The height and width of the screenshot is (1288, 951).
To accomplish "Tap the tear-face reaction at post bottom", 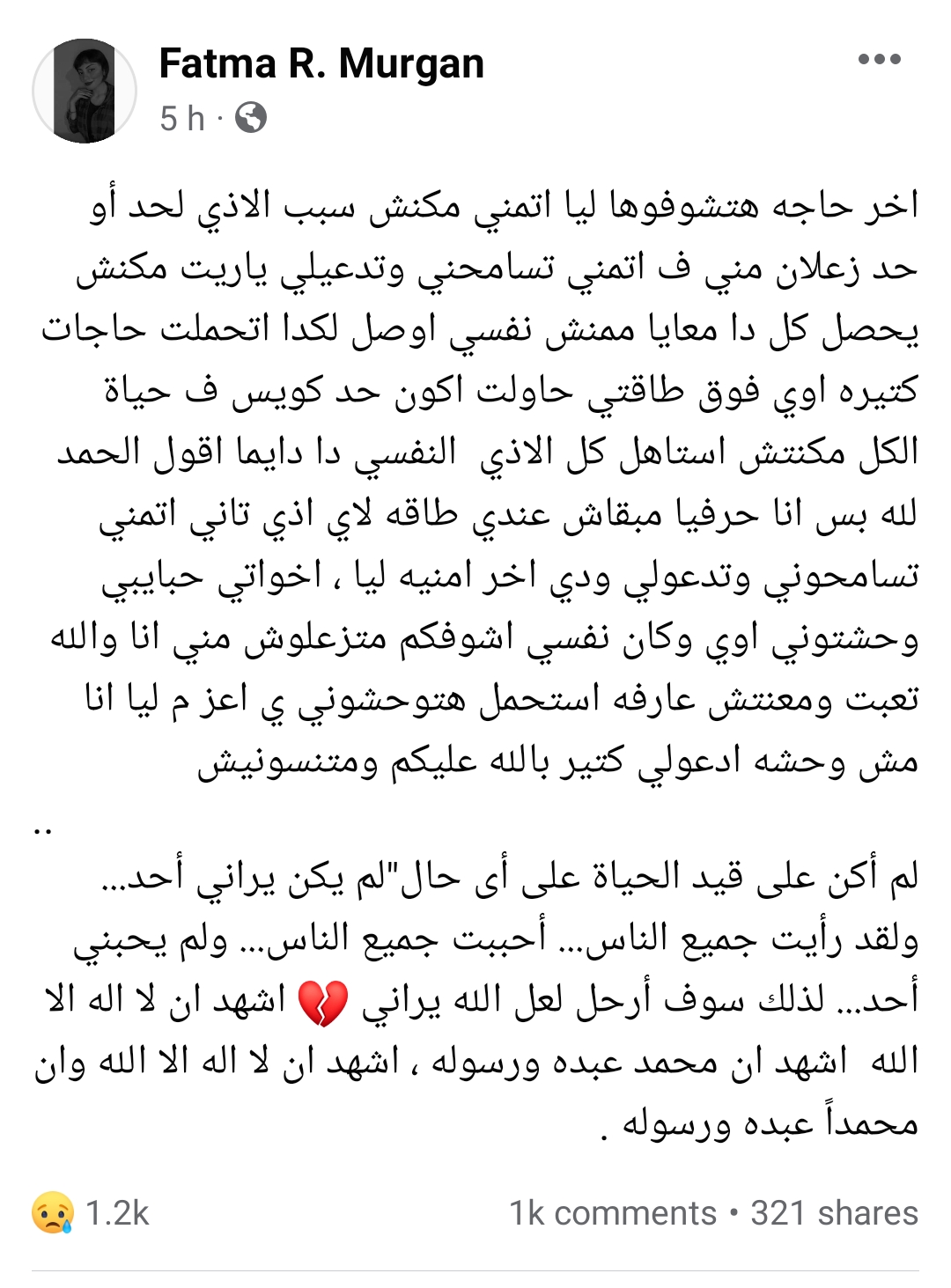I will click(x=55, y=1211).
